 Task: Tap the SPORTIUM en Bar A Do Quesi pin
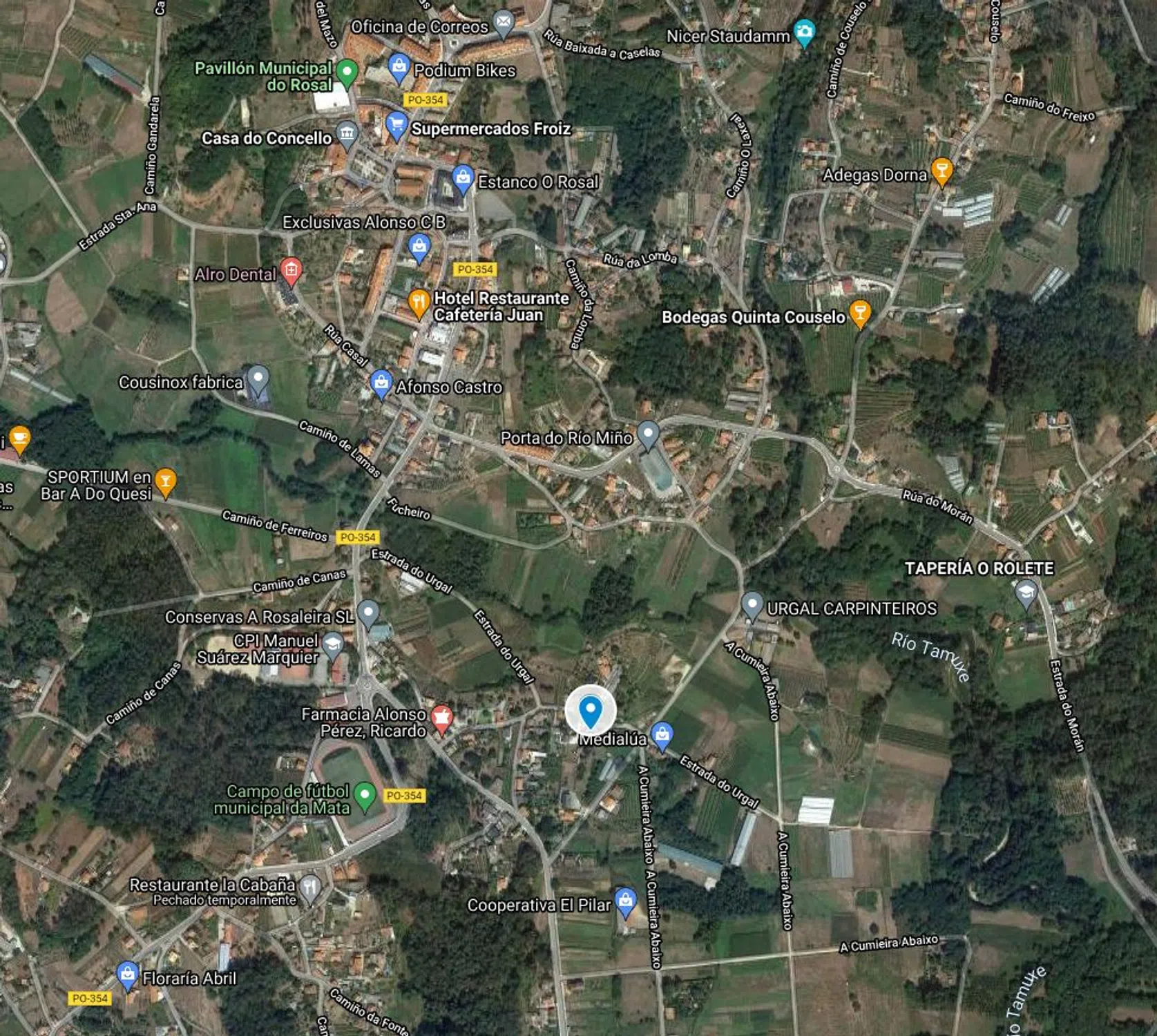[165, 481]
